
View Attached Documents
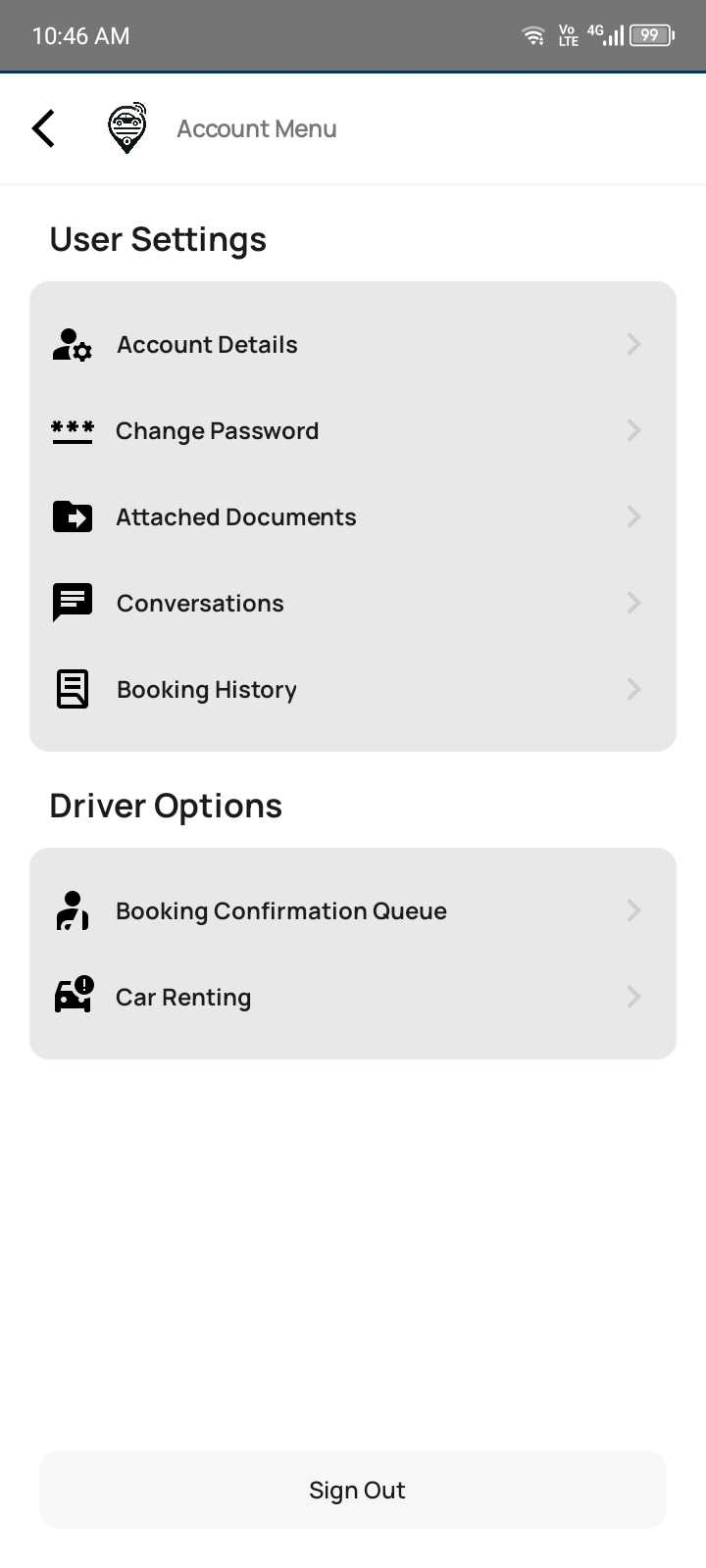[353, 517]
